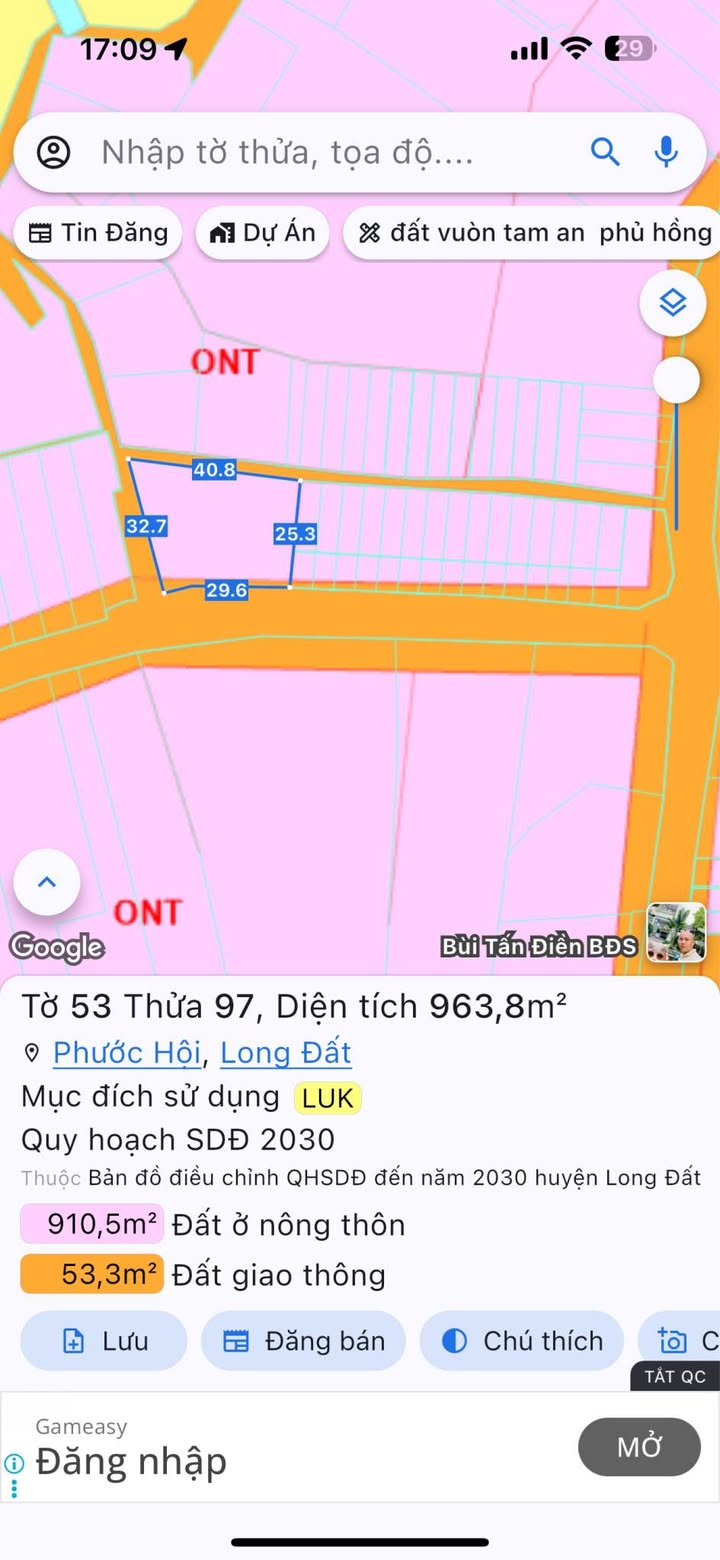Select the đất vuòn tam an phủ hồng chip

coord(532,233)
